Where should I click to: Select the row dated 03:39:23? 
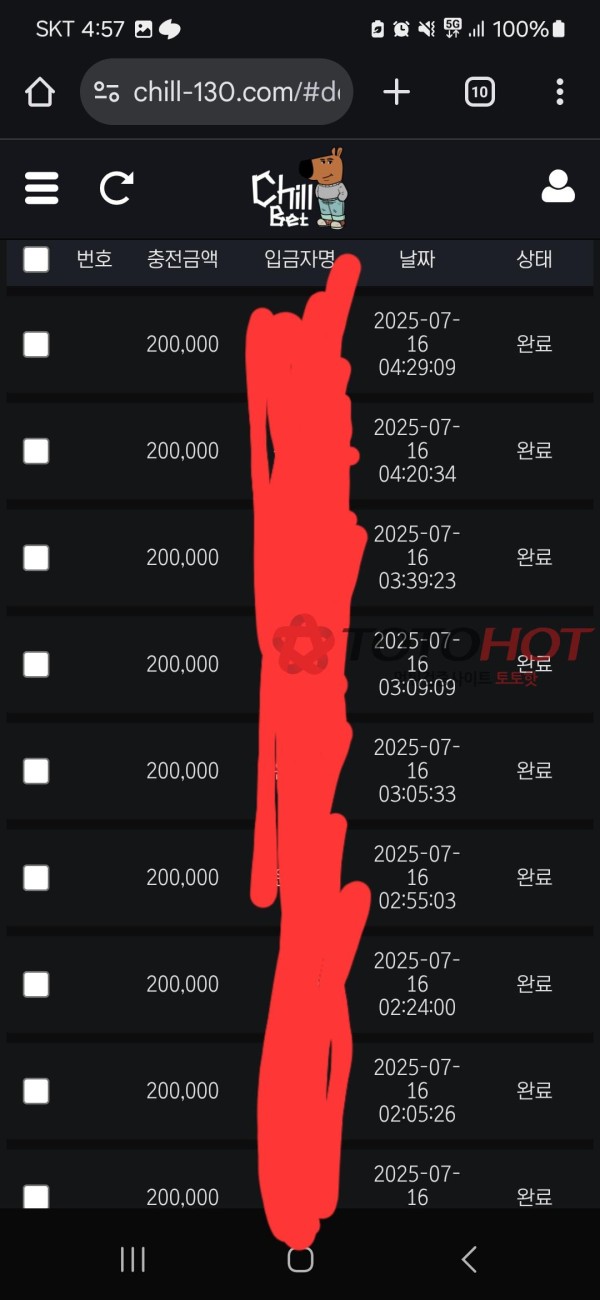(36, 558)
